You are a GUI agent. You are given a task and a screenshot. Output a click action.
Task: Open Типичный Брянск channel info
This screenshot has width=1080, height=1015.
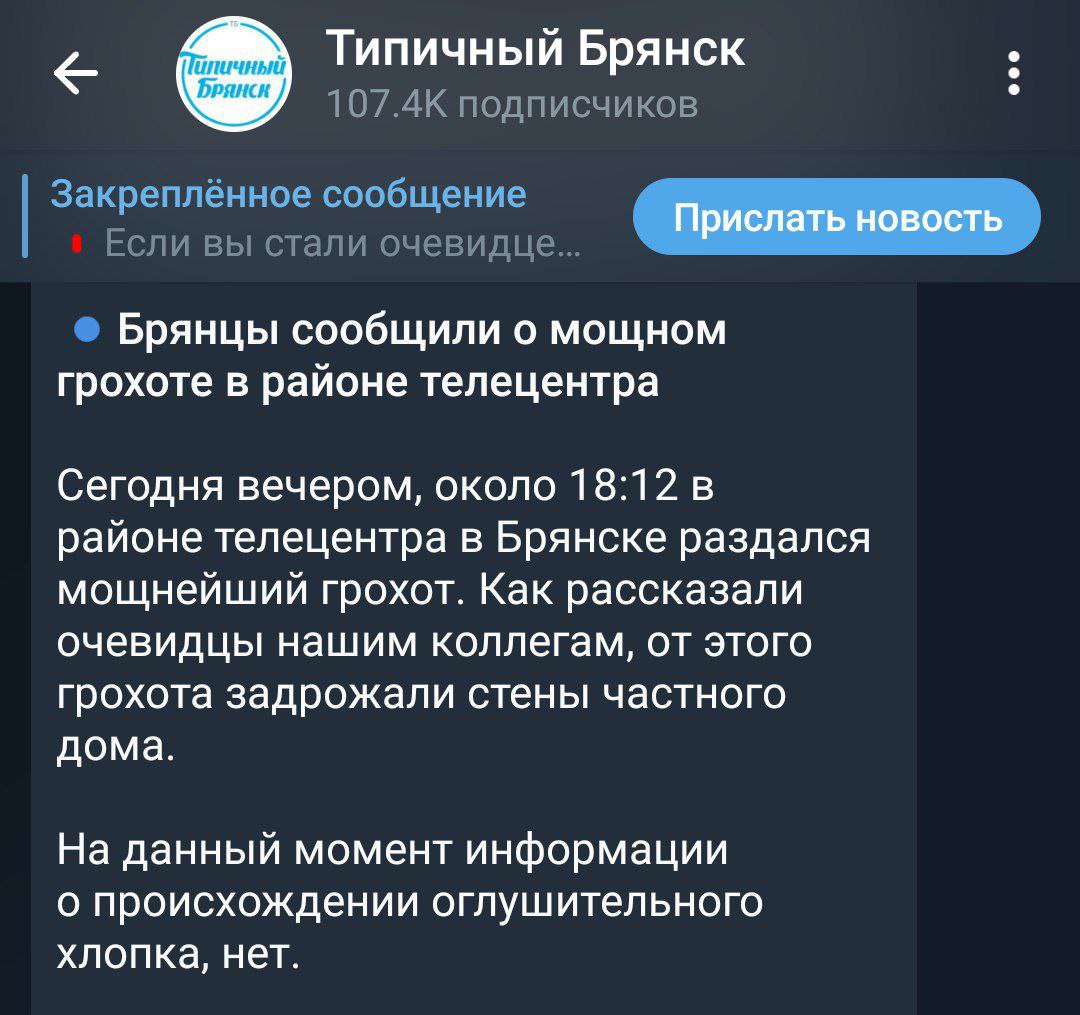[x=535, y=50]
